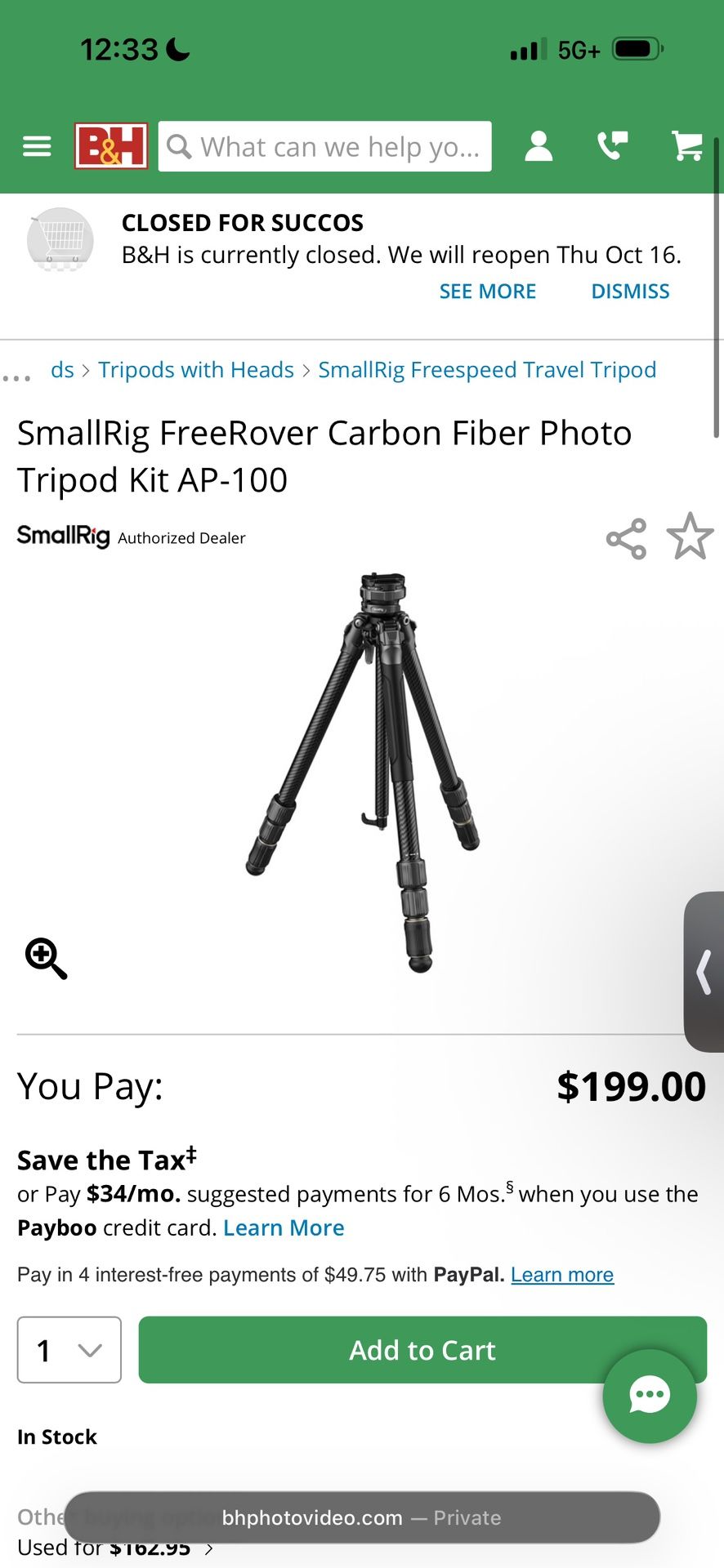Dismiss the closed for Succos banner
Image resolution: width=724 pixels, height=1568 pixels.
[630, 292]
